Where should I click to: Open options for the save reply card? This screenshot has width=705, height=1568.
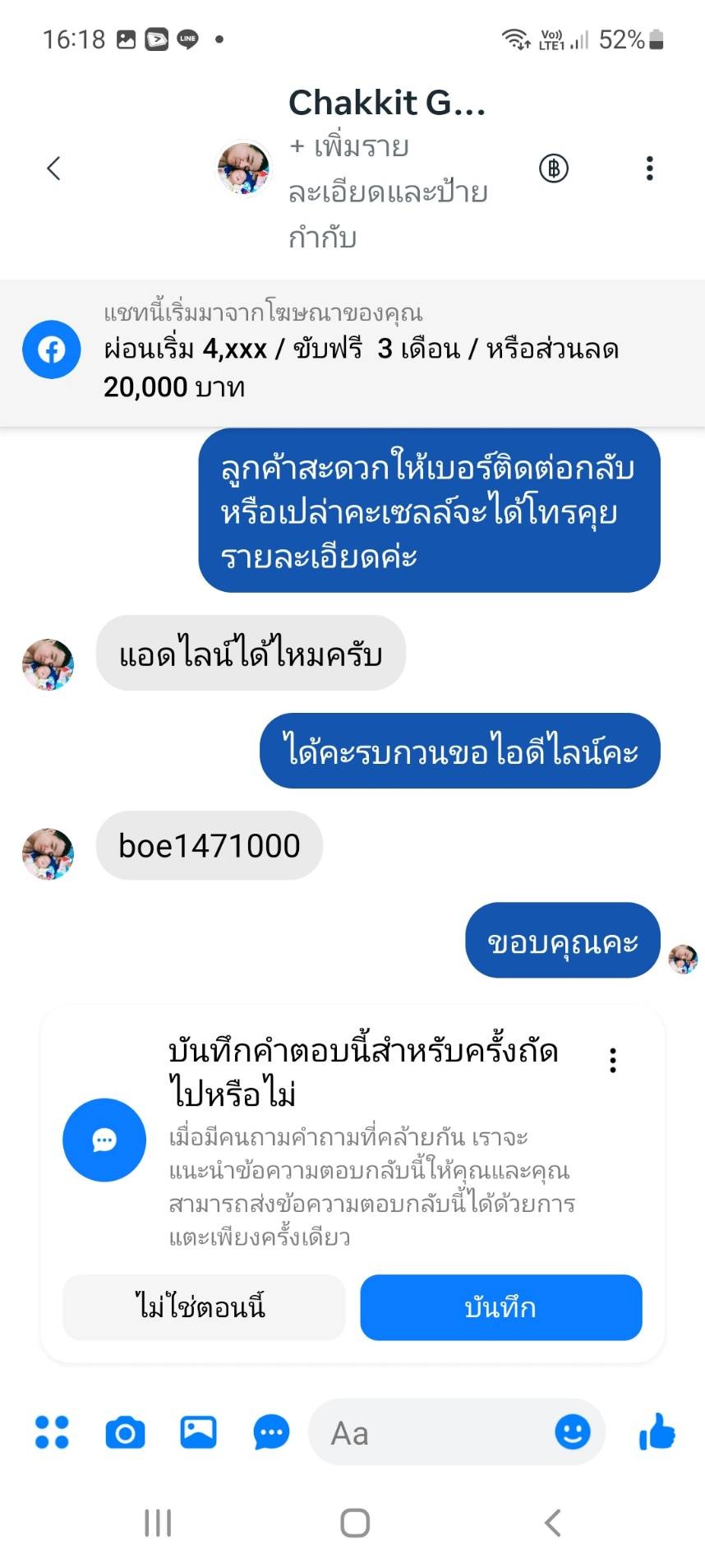point(613,1060)
